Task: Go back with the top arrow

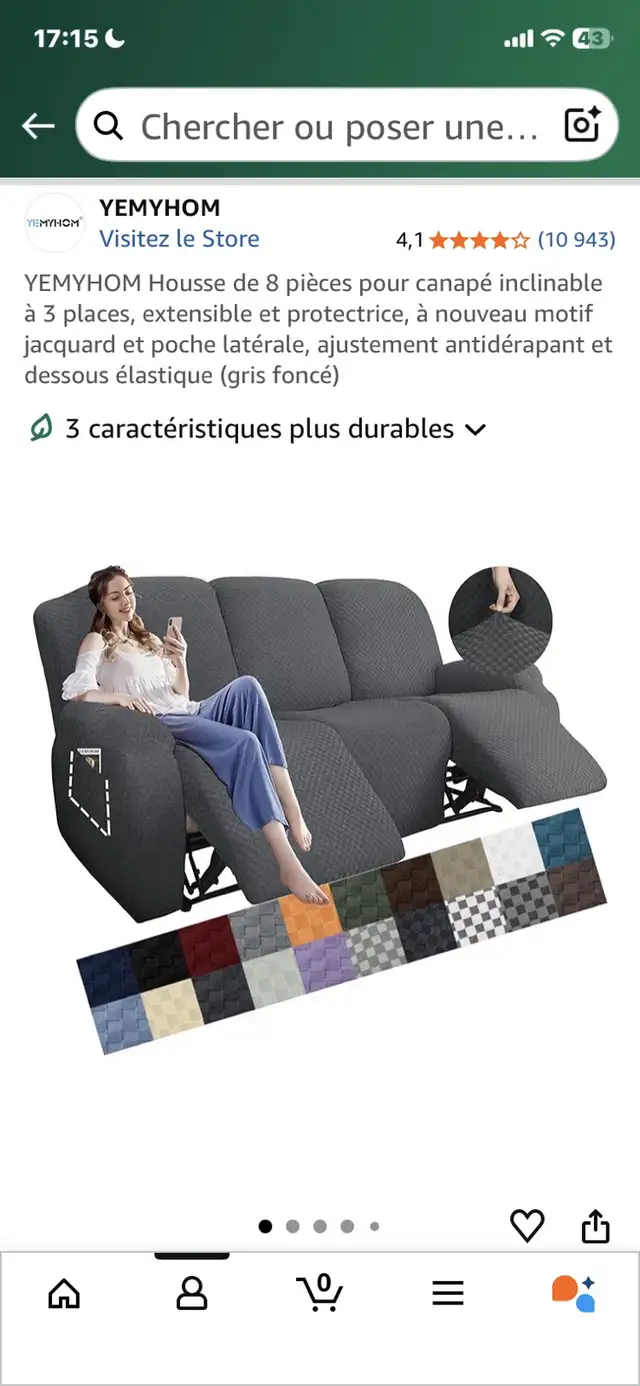Action: tap(38, 126)
